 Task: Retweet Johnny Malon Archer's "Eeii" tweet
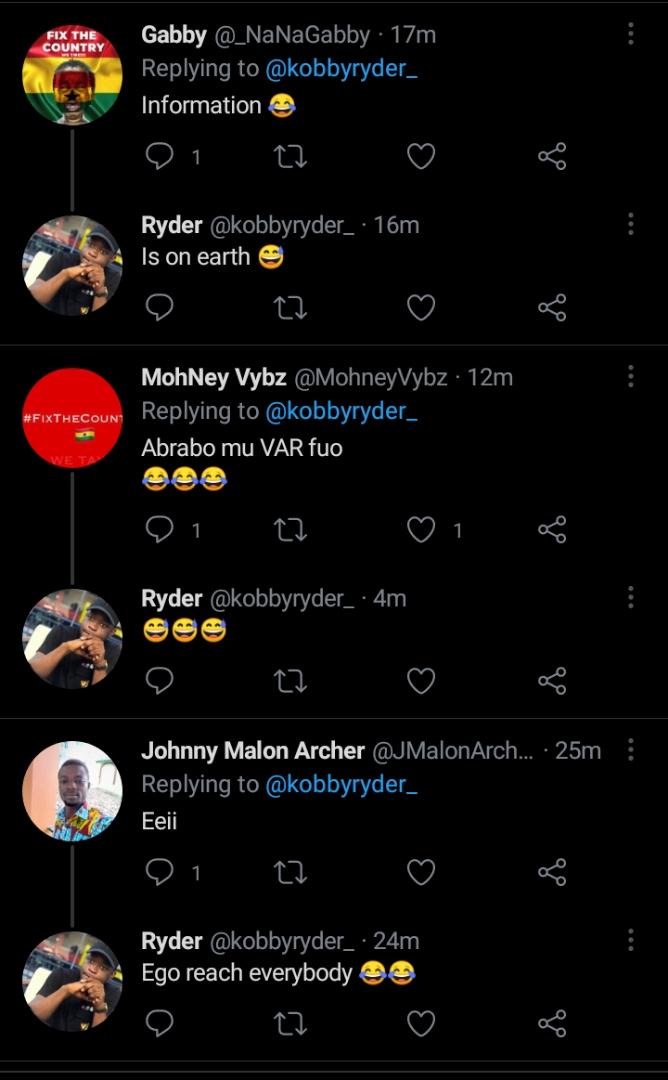click(290, 872)
